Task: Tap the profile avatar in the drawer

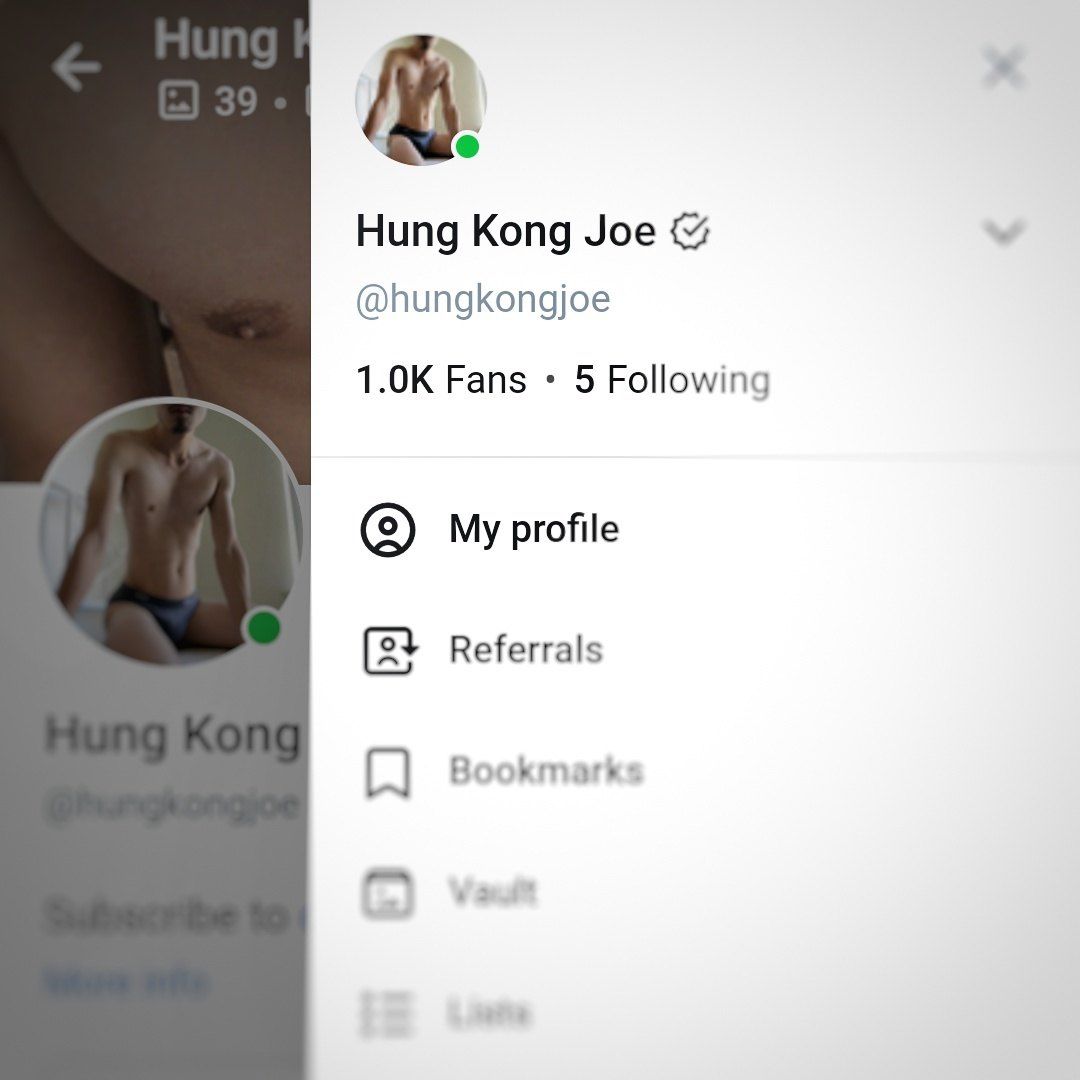Action: click(420, 99)
